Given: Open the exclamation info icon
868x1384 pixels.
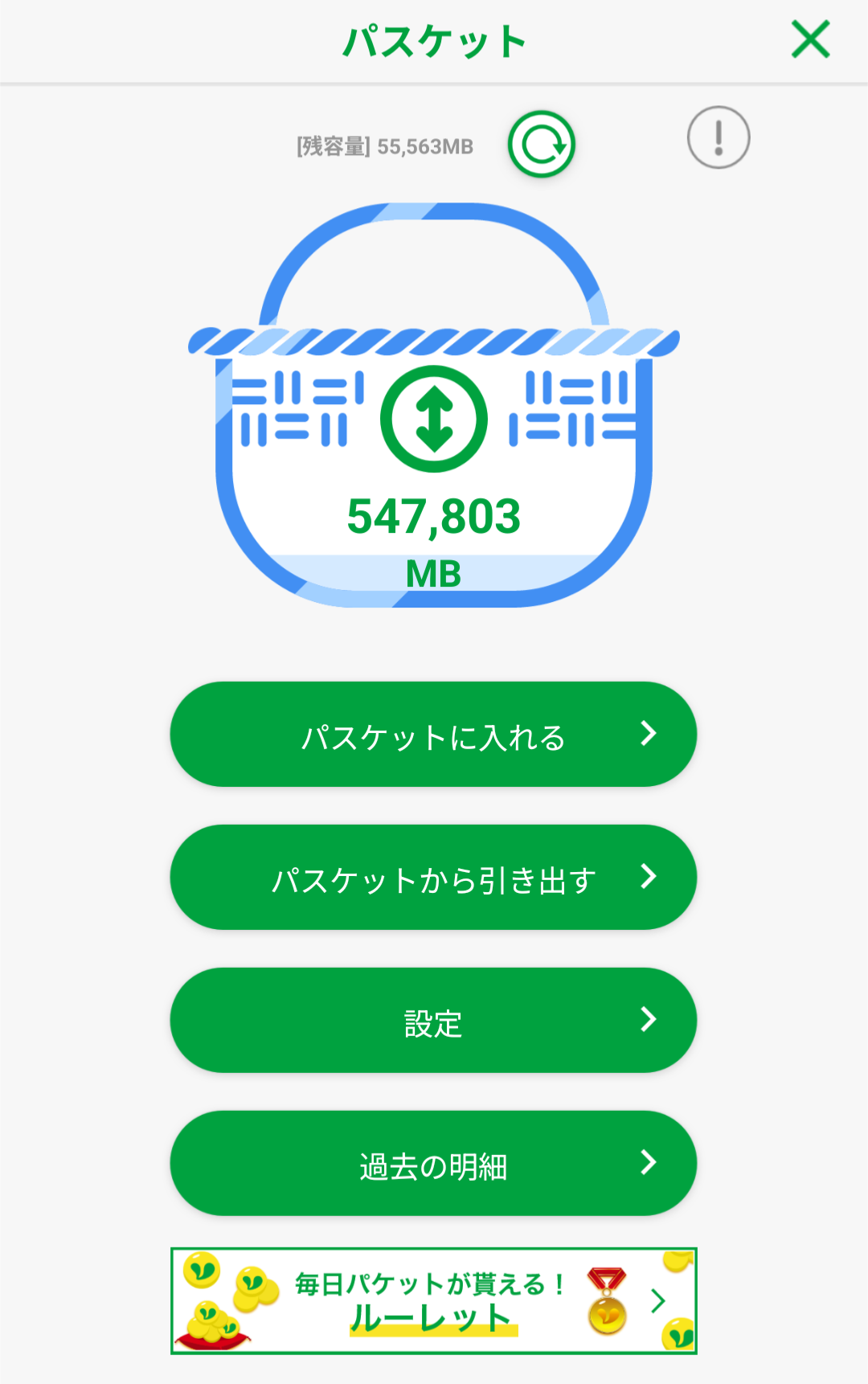Looking at the screenshot, I should [x=719, y=137].
